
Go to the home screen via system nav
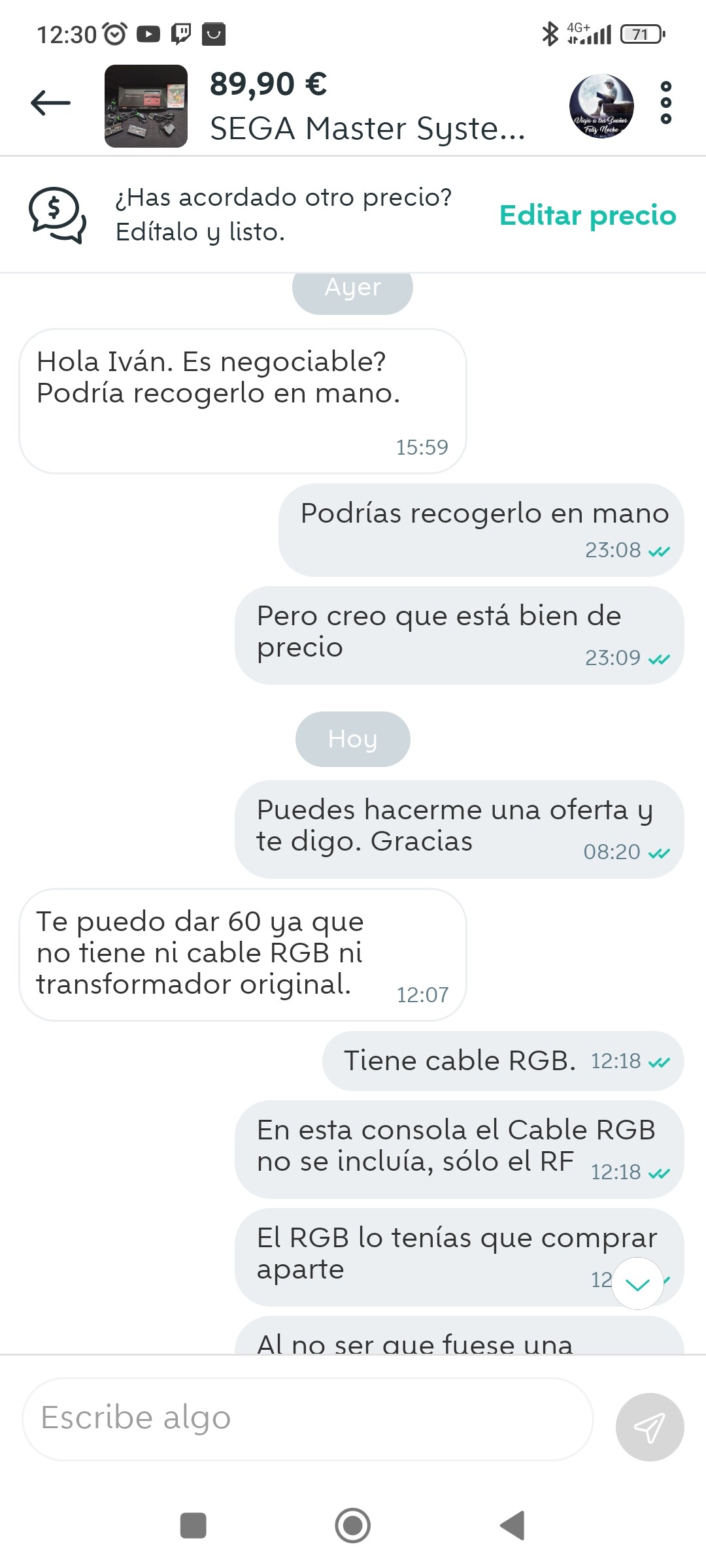[x=353, y=1526]
